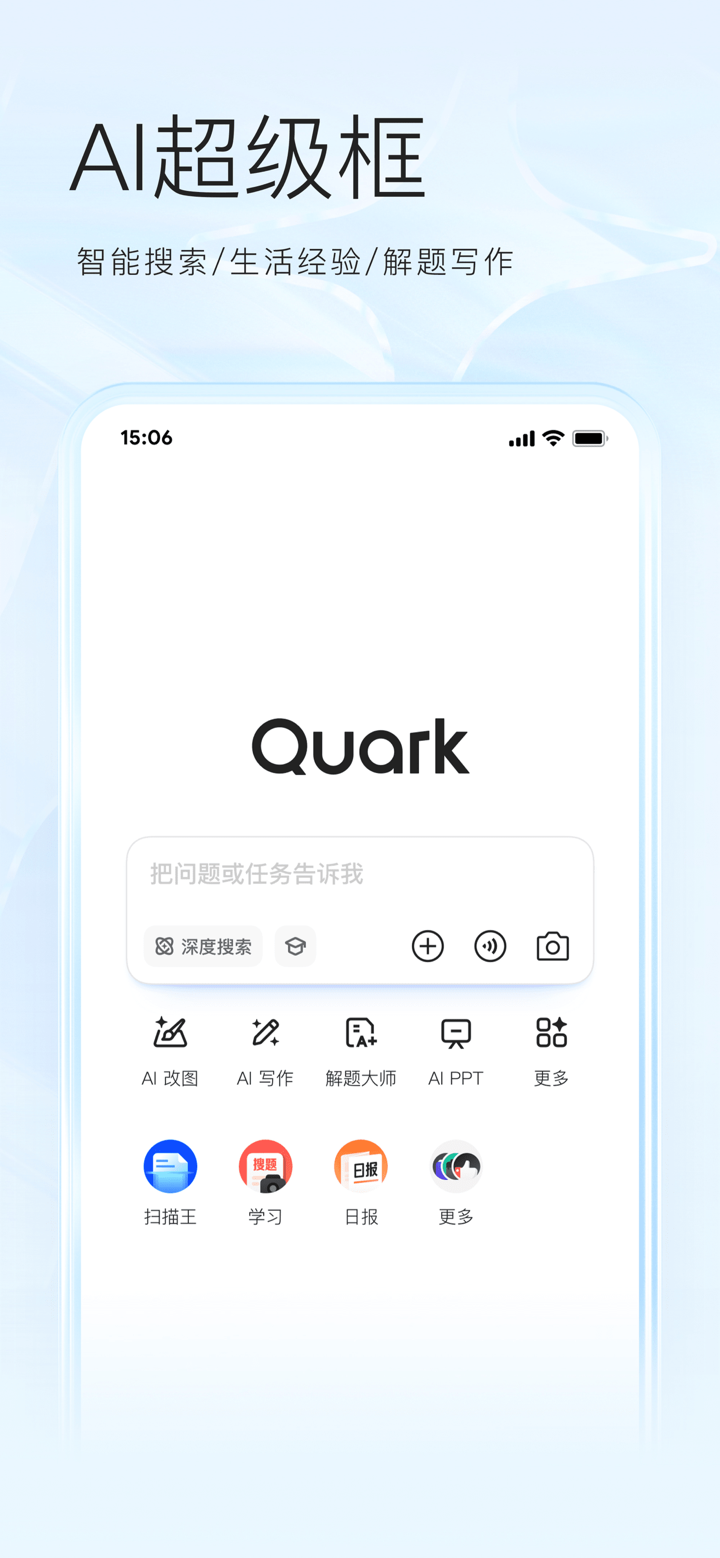Start voice input with the sound icon

tap(490, 946)
